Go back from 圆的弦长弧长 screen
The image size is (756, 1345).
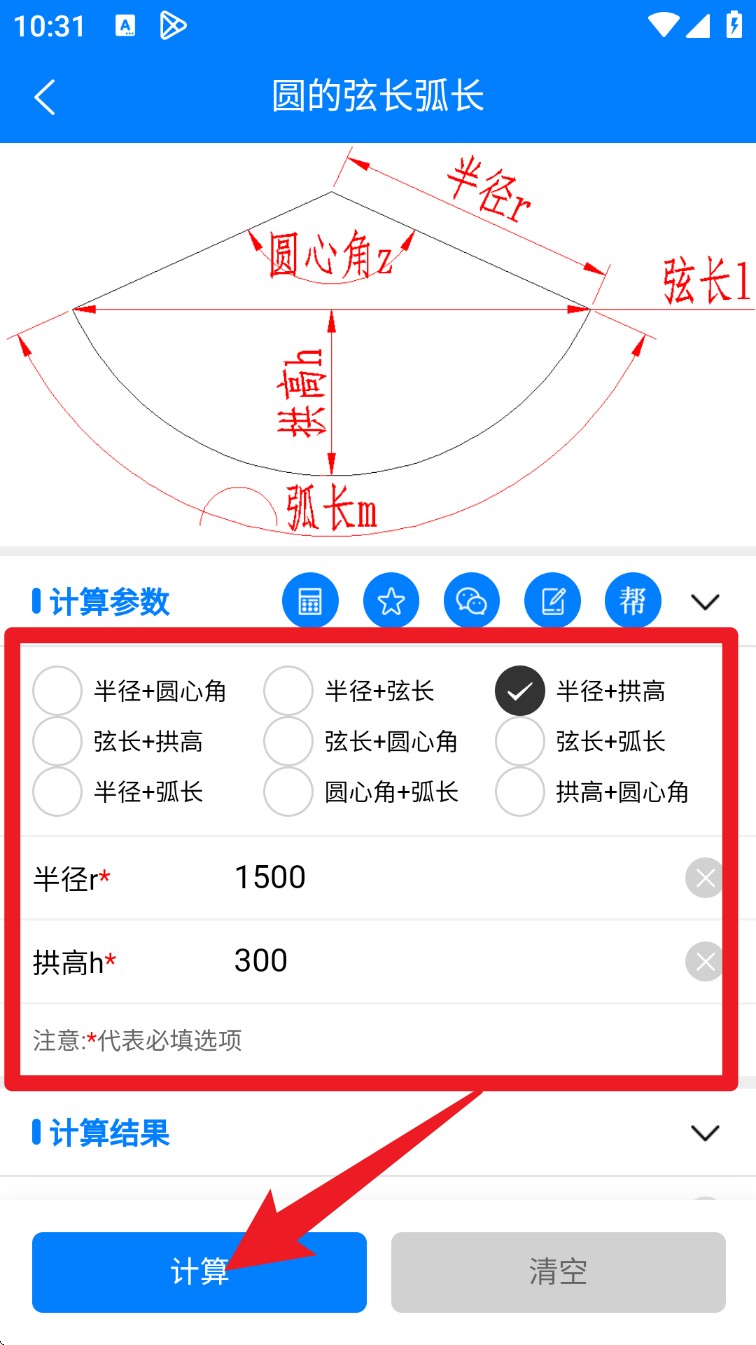45,97
